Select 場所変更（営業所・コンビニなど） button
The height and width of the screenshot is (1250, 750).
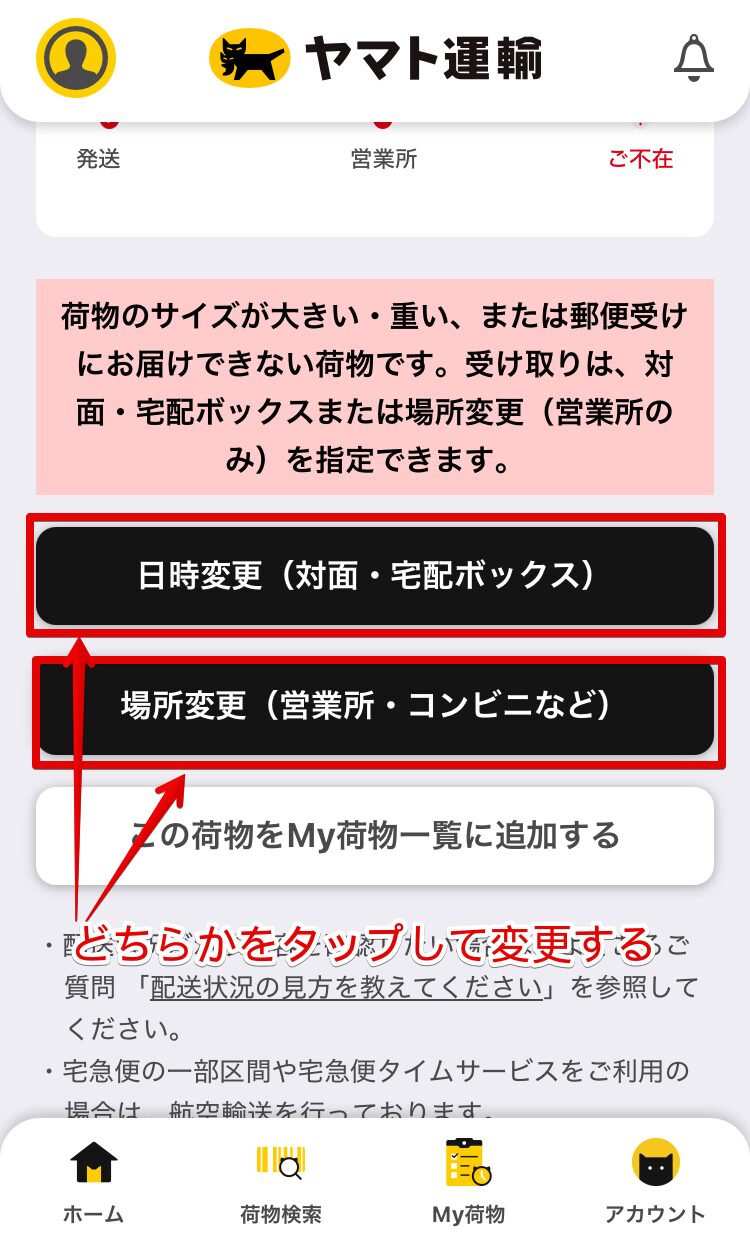[x=375, y=706]
